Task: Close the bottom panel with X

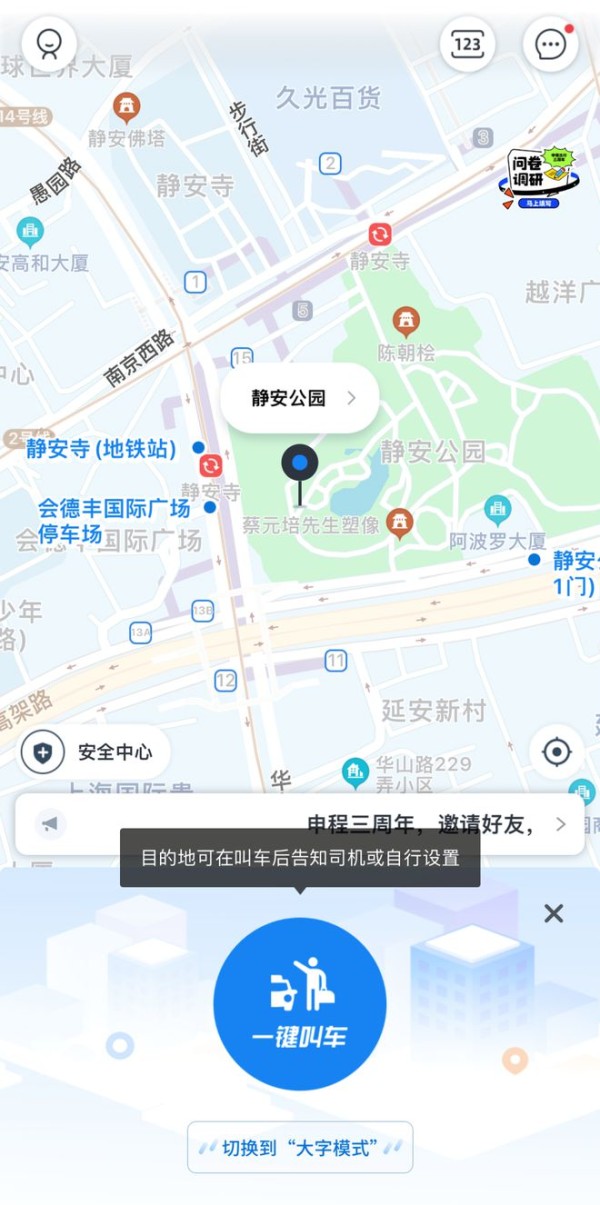Action: (553, 913)
